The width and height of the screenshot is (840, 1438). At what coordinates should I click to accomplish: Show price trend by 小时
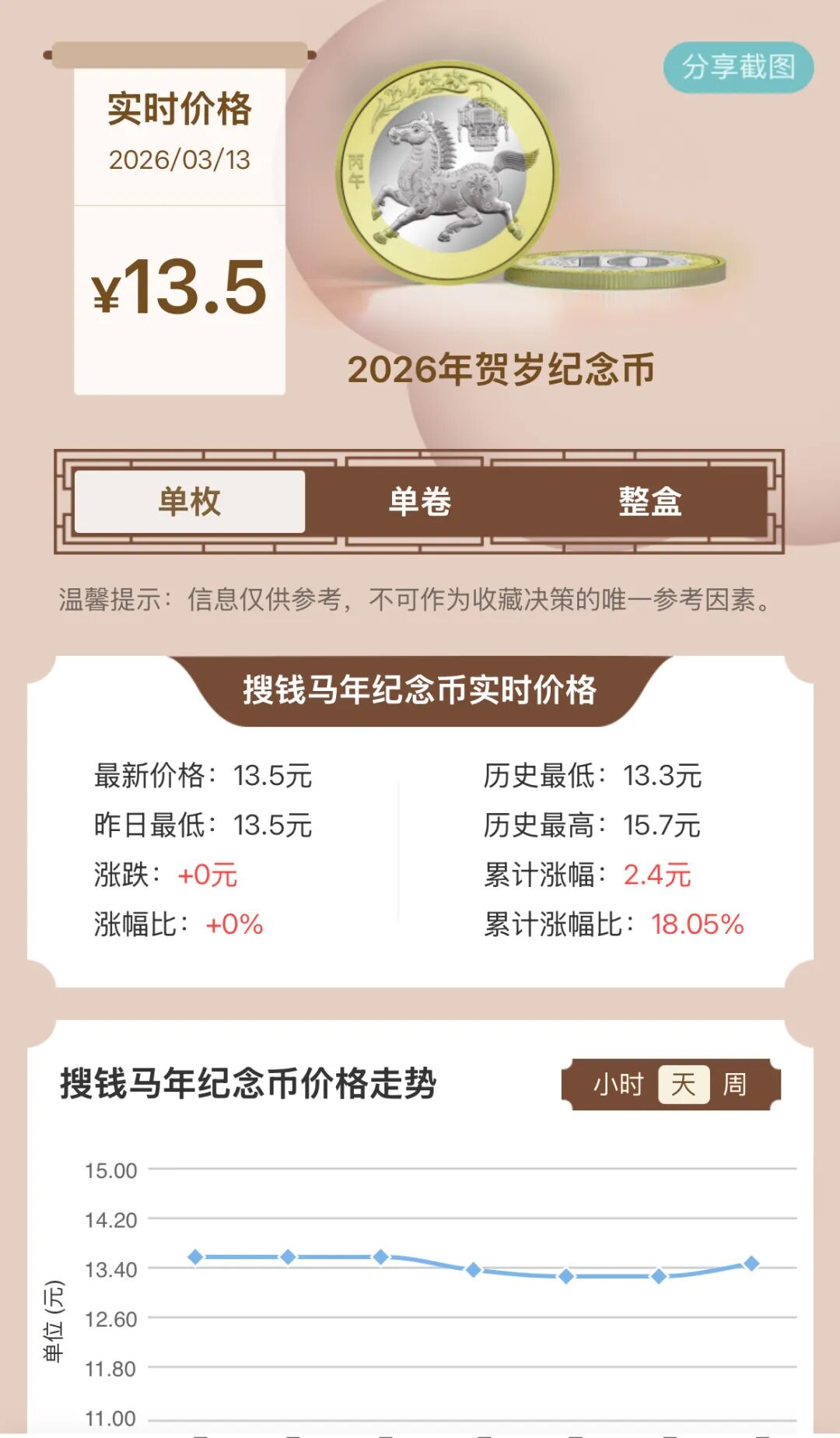point(618,1084)
